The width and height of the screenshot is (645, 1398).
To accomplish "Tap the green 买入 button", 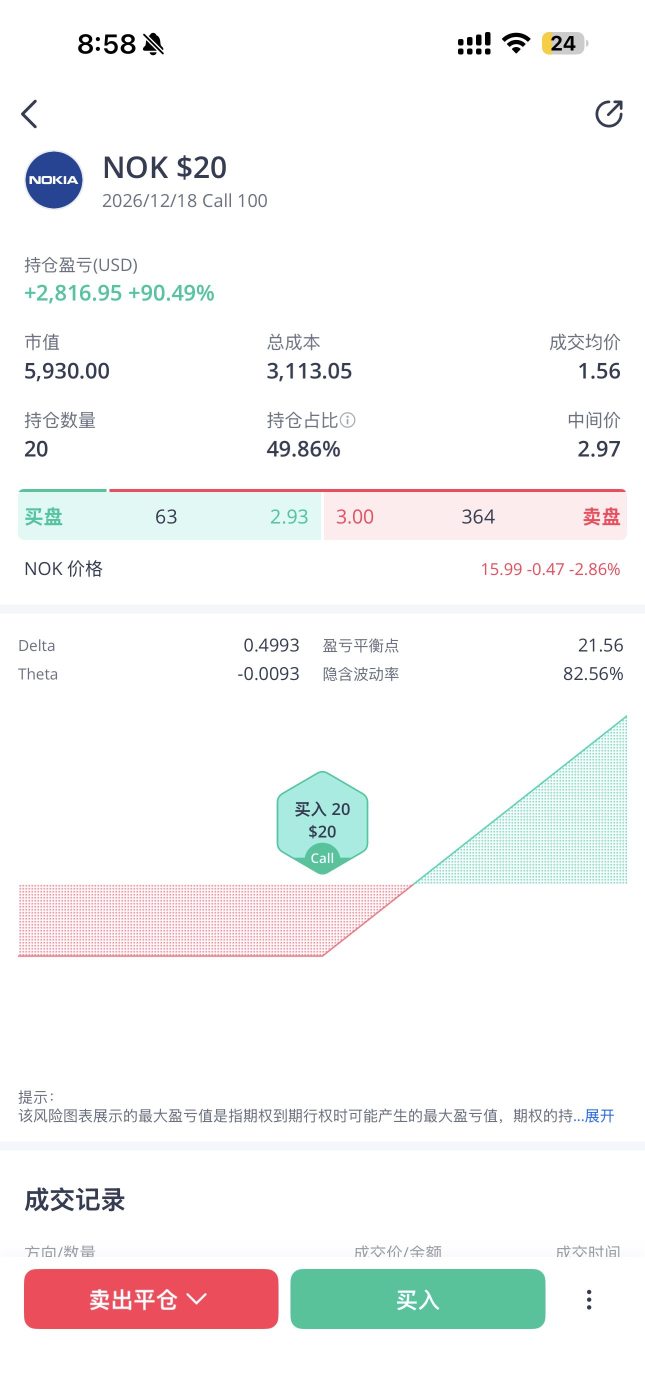I will pos(418,1299).
